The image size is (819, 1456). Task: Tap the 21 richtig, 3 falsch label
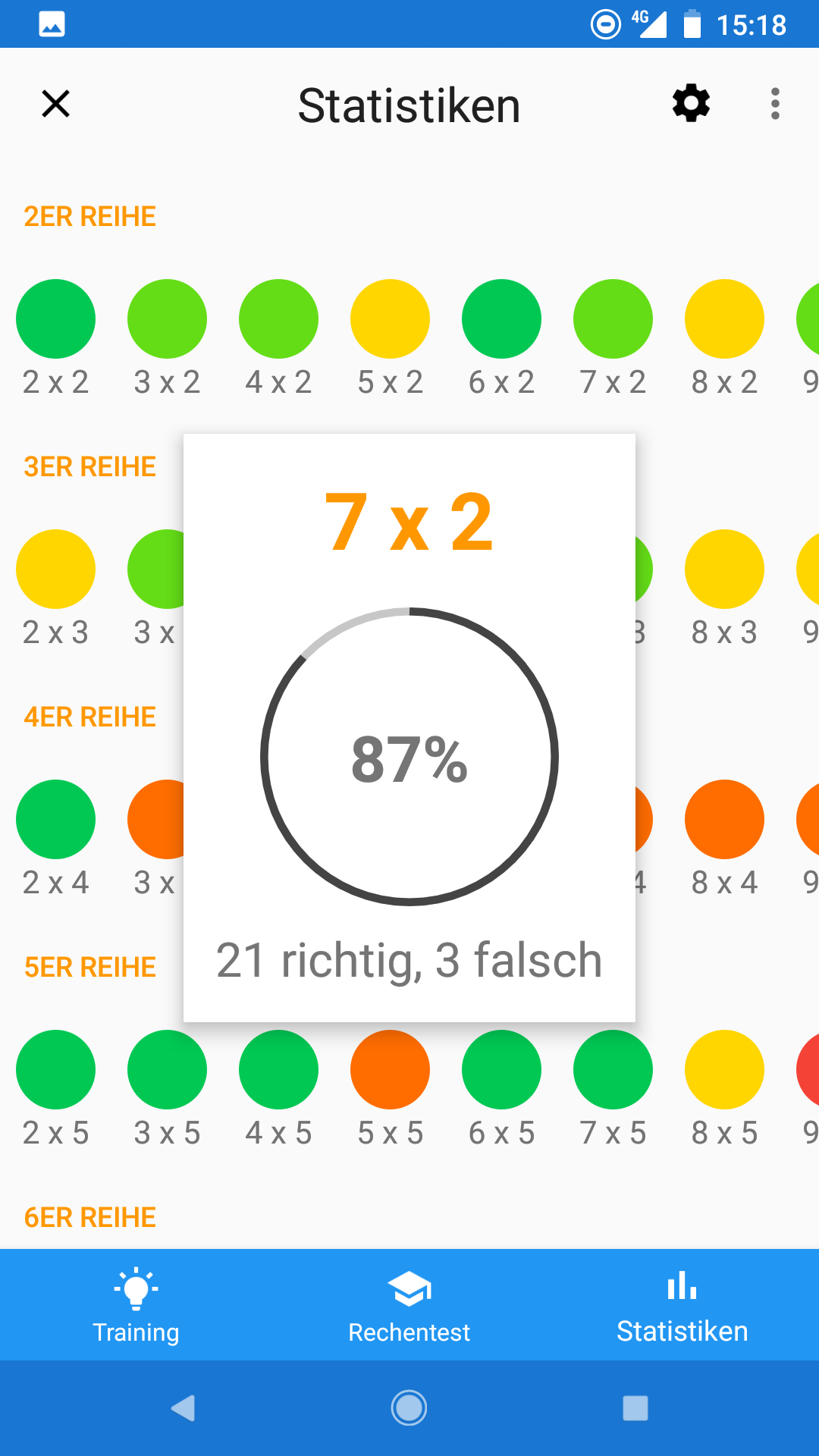point(409,959)
